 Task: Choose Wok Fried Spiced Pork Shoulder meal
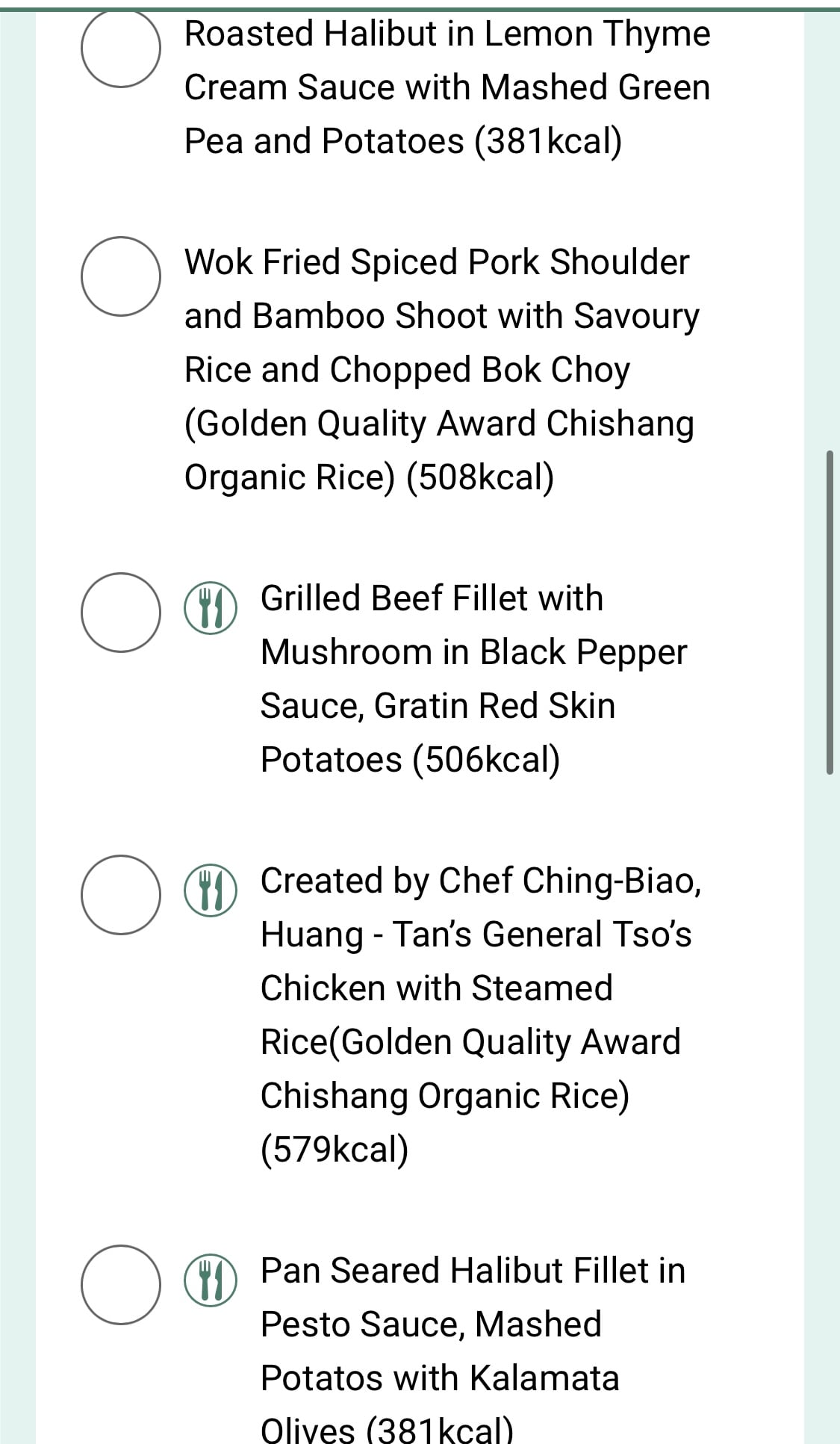click(120, 276)
